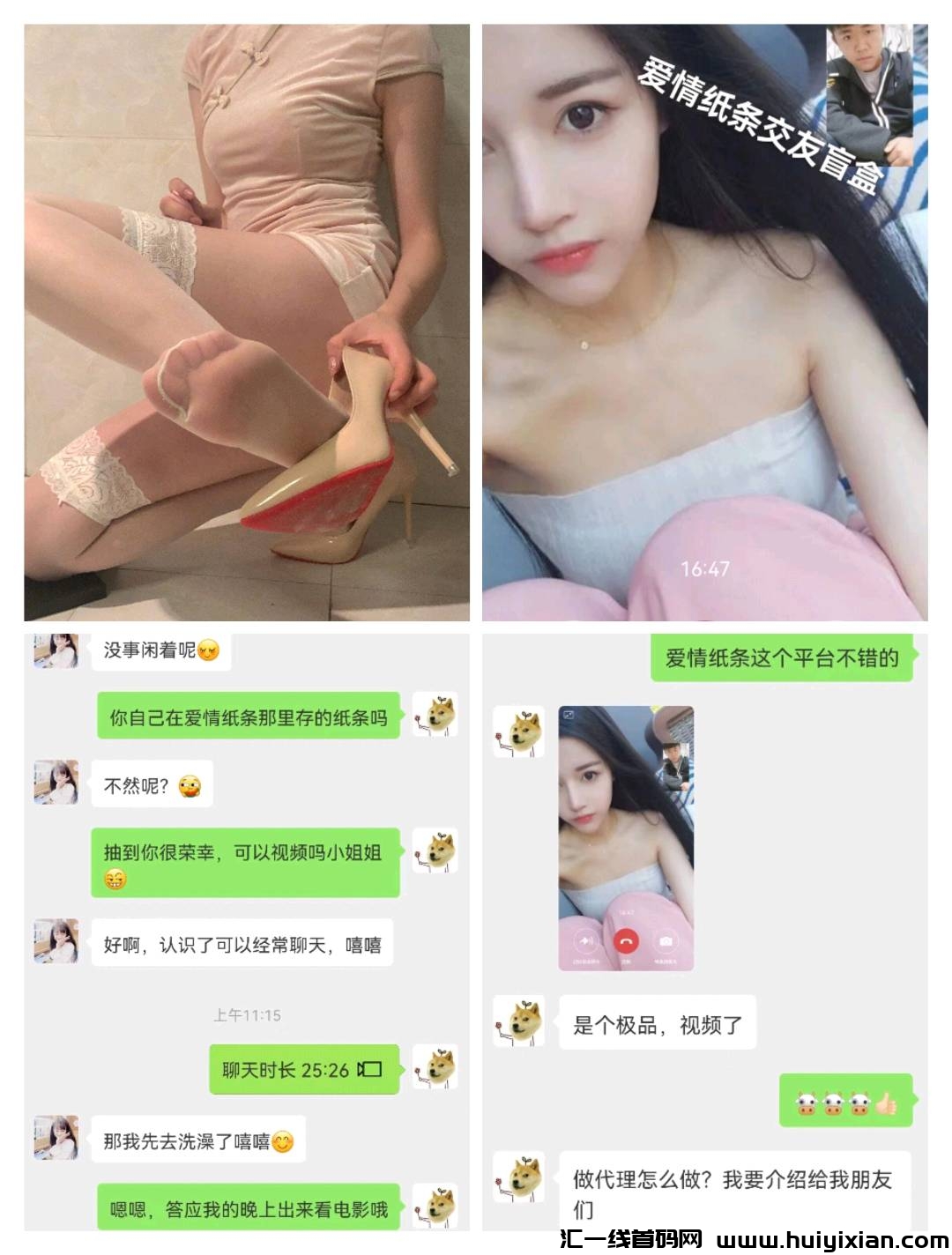Tap the red hang-up button in the video call
The width and height of the screenshot is (952, 1255).
click(626, 941)
